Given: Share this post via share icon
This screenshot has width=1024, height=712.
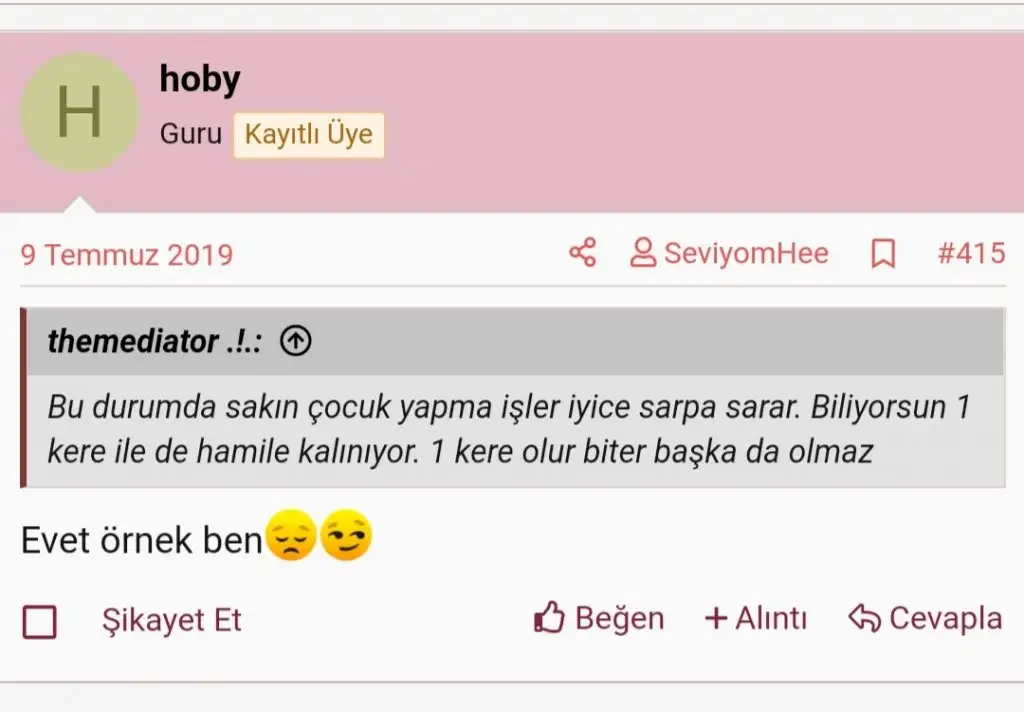Looking at the screenshot, I should coord(583,253).
